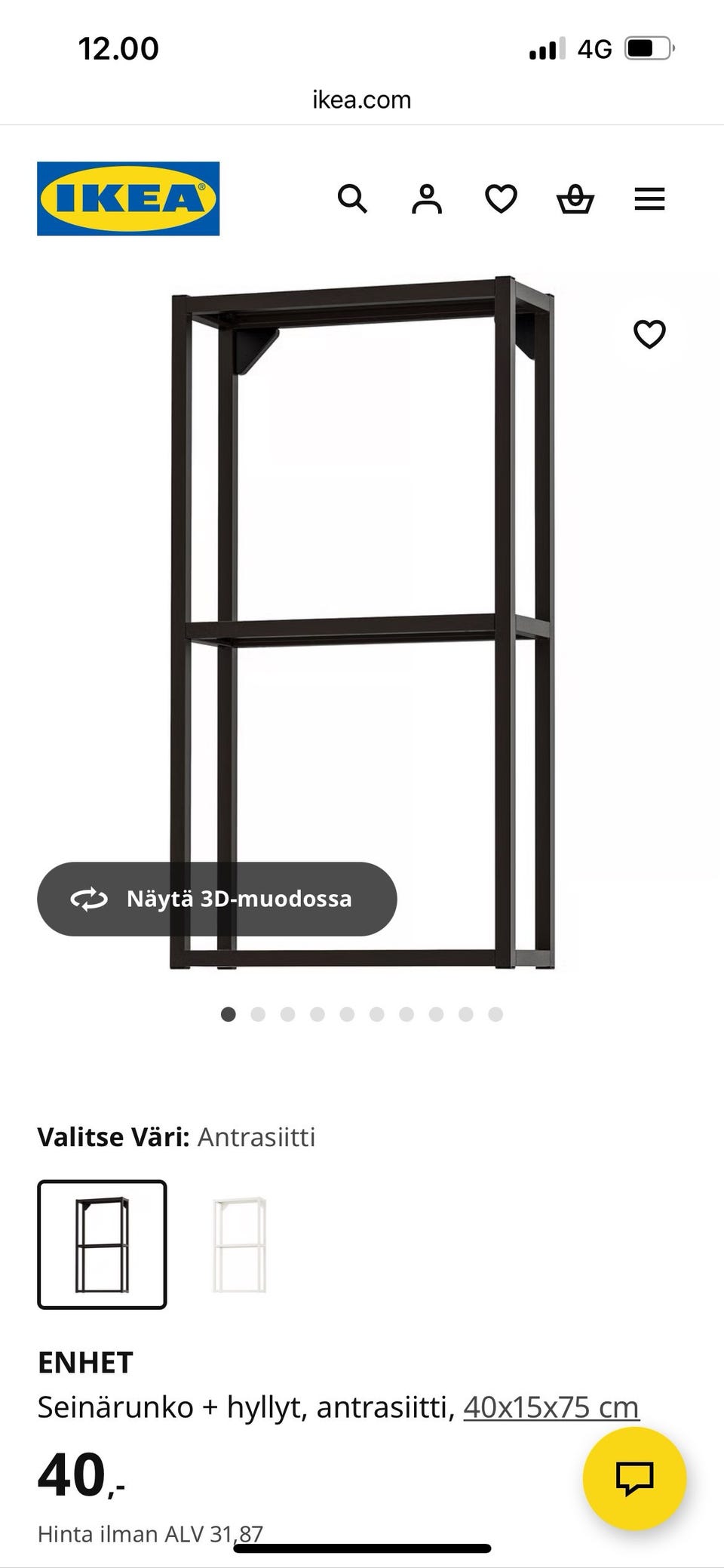Open the account profile icon
This screenshot has width=724, height=1568.
pyautogui.click(x=427, y=199)
